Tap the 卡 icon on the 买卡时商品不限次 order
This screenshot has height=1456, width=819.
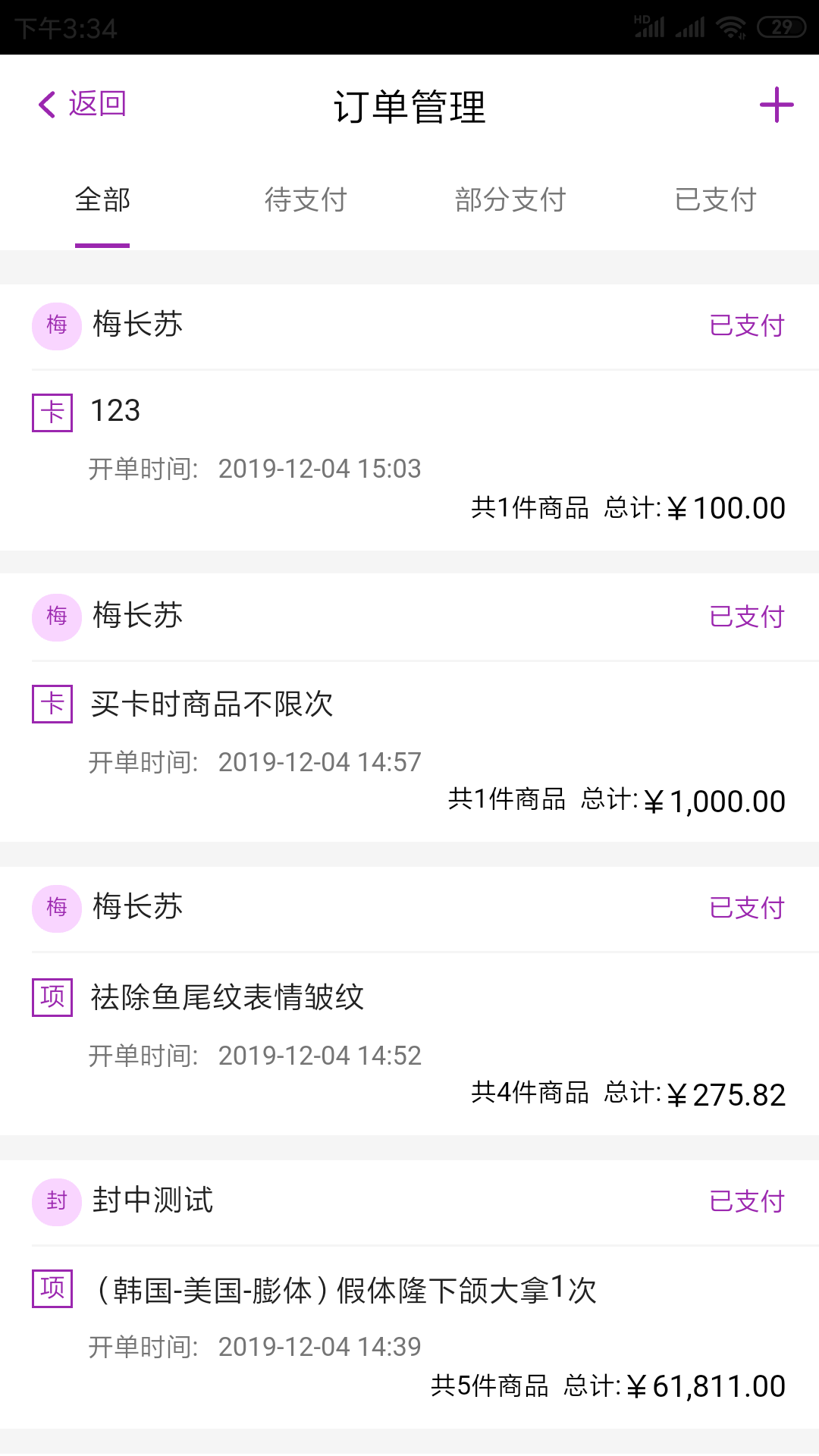point(51,704)
